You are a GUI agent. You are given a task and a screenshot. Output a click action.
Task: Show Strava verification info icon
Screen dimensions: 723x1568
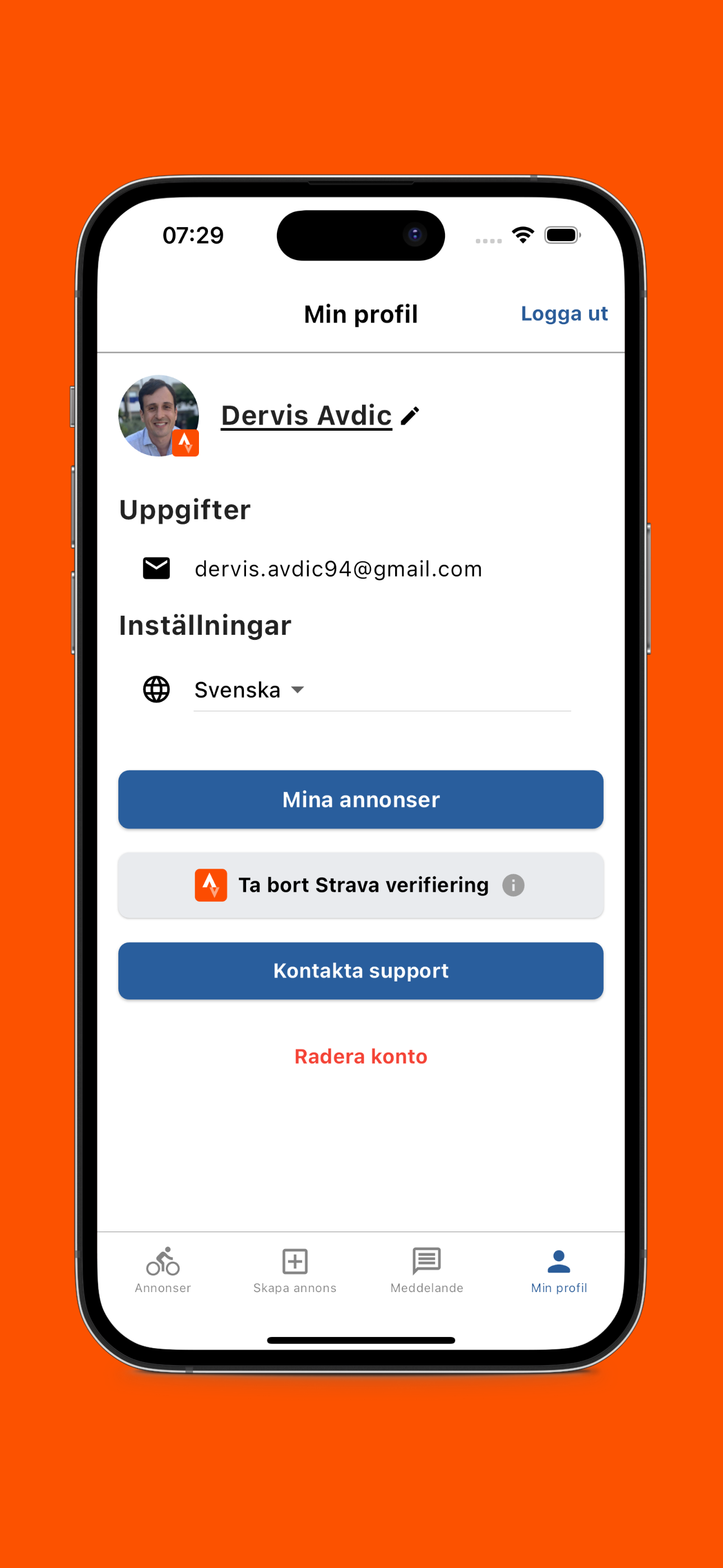pyautogui.click(x=513, y=885)
